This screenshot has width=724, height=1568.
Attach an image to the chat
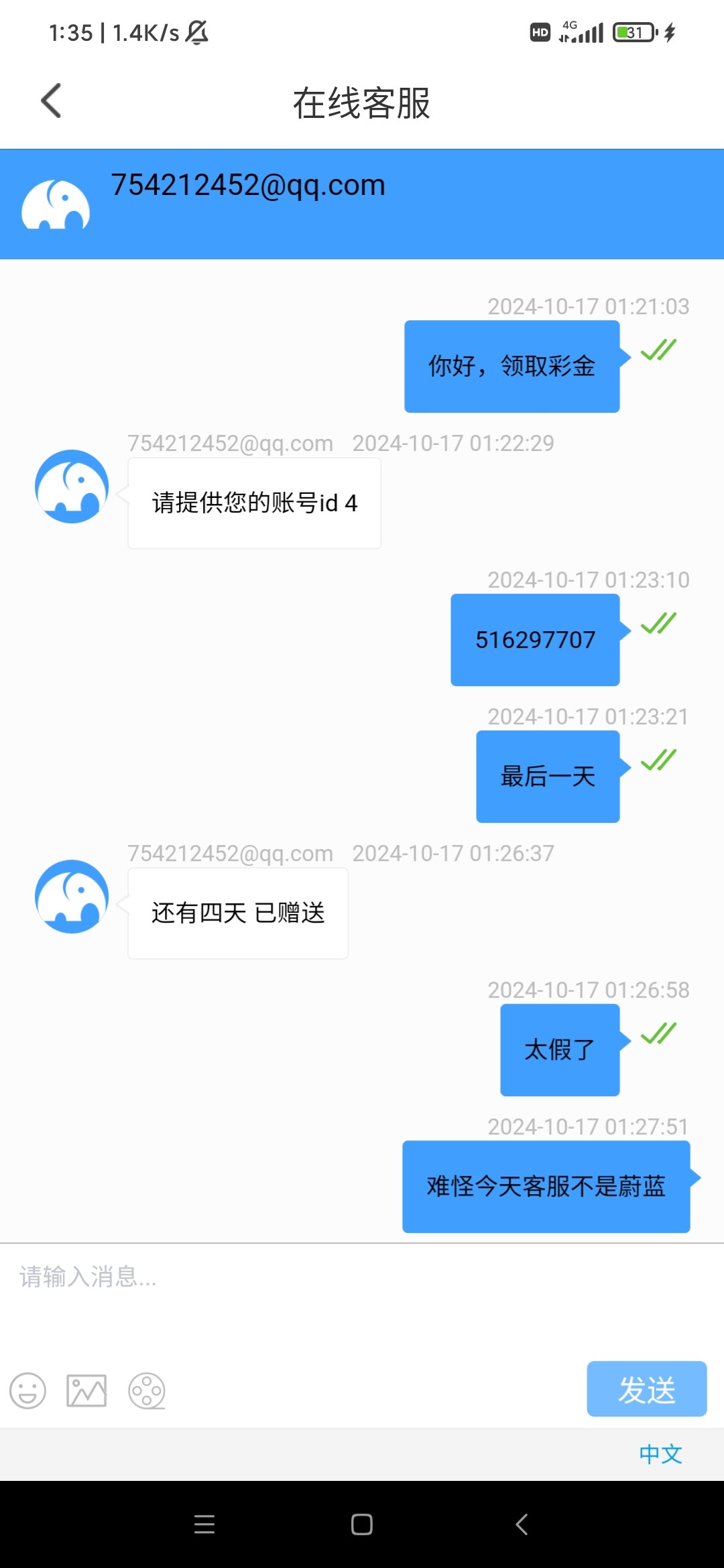coord(86,1390)
